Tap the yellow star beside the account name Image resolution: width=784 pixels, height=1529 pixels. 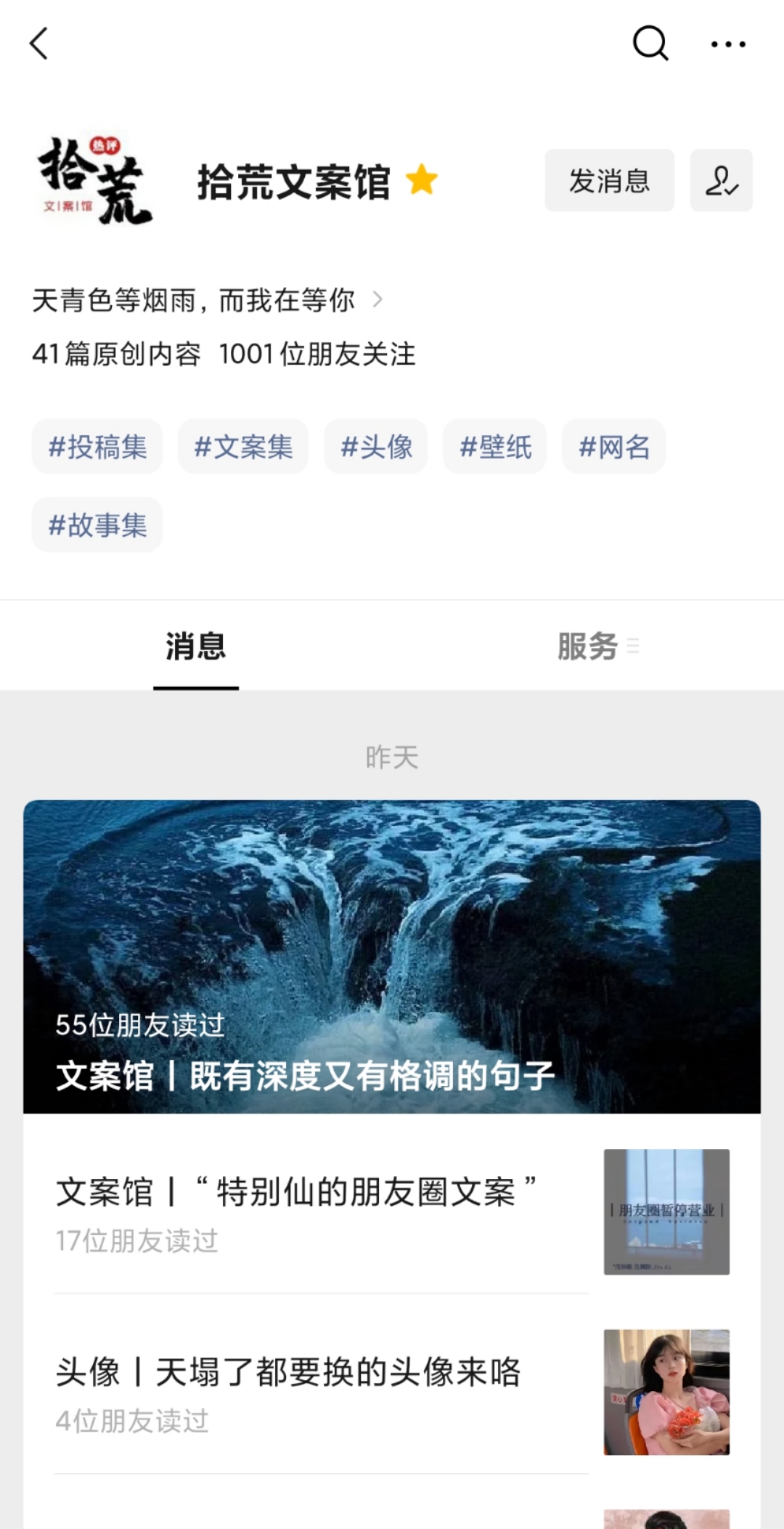[x=422, y=181]
